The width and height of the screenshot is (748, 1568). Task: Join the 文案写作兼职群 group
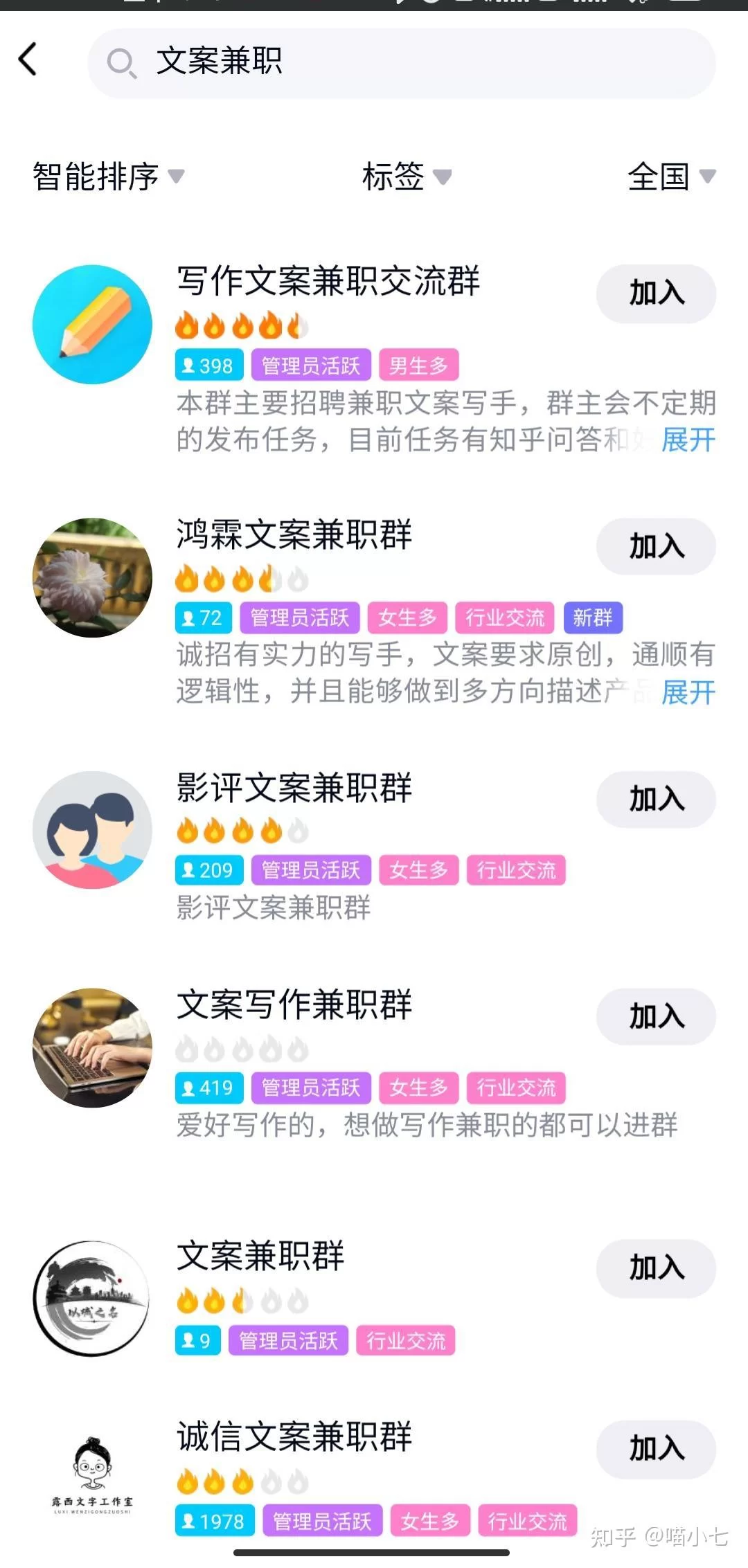point(656,1016)
